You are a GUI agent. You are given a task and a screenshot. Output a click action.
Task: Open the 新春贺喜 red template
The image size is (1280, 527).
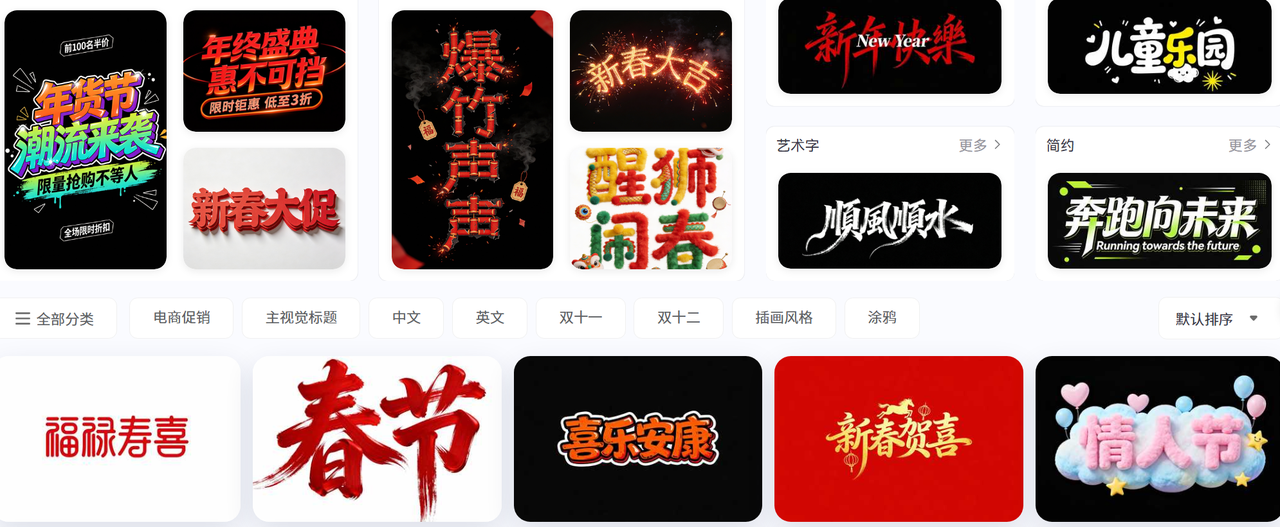coord(898,438)
